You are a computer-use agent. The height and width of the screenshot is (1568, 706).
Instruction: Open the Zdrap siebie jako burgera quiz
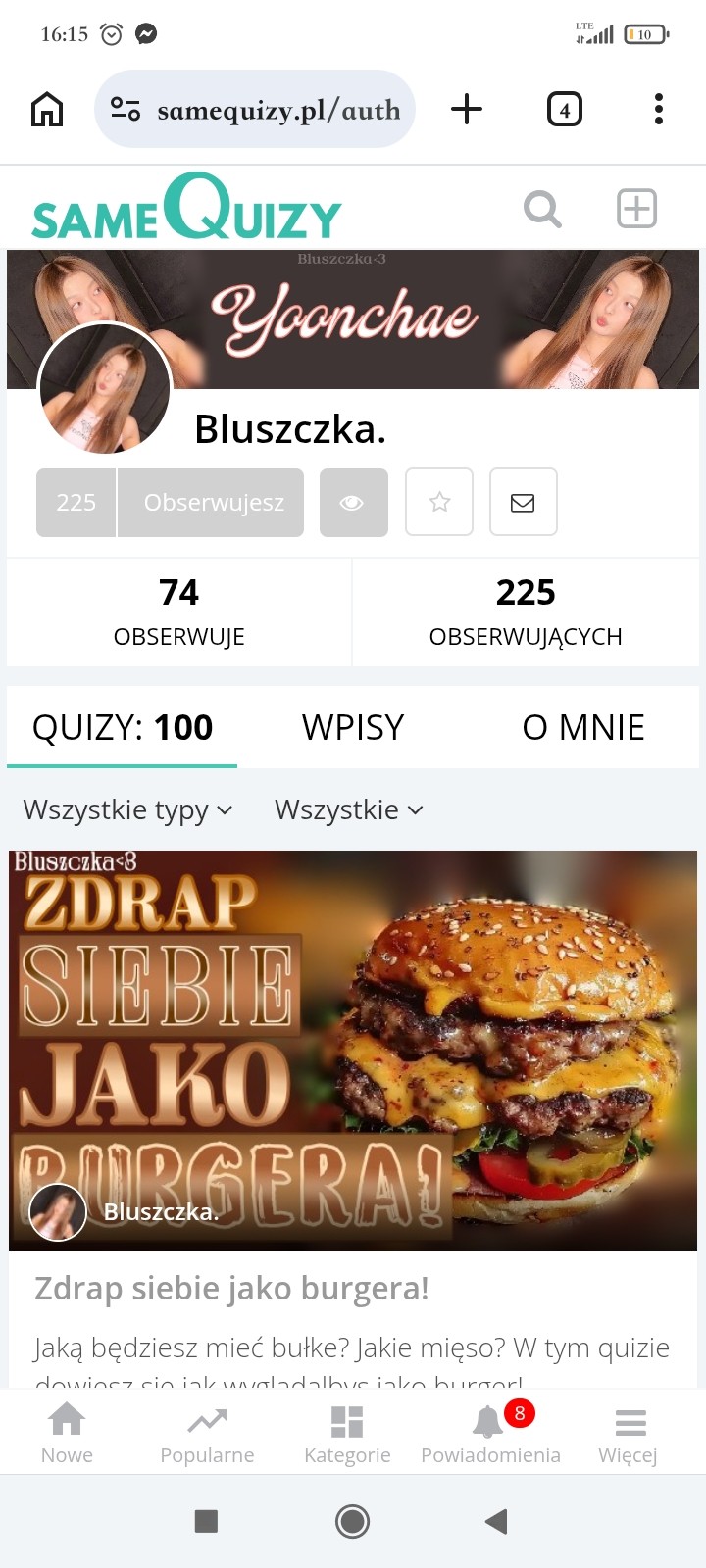point(231,1288)
